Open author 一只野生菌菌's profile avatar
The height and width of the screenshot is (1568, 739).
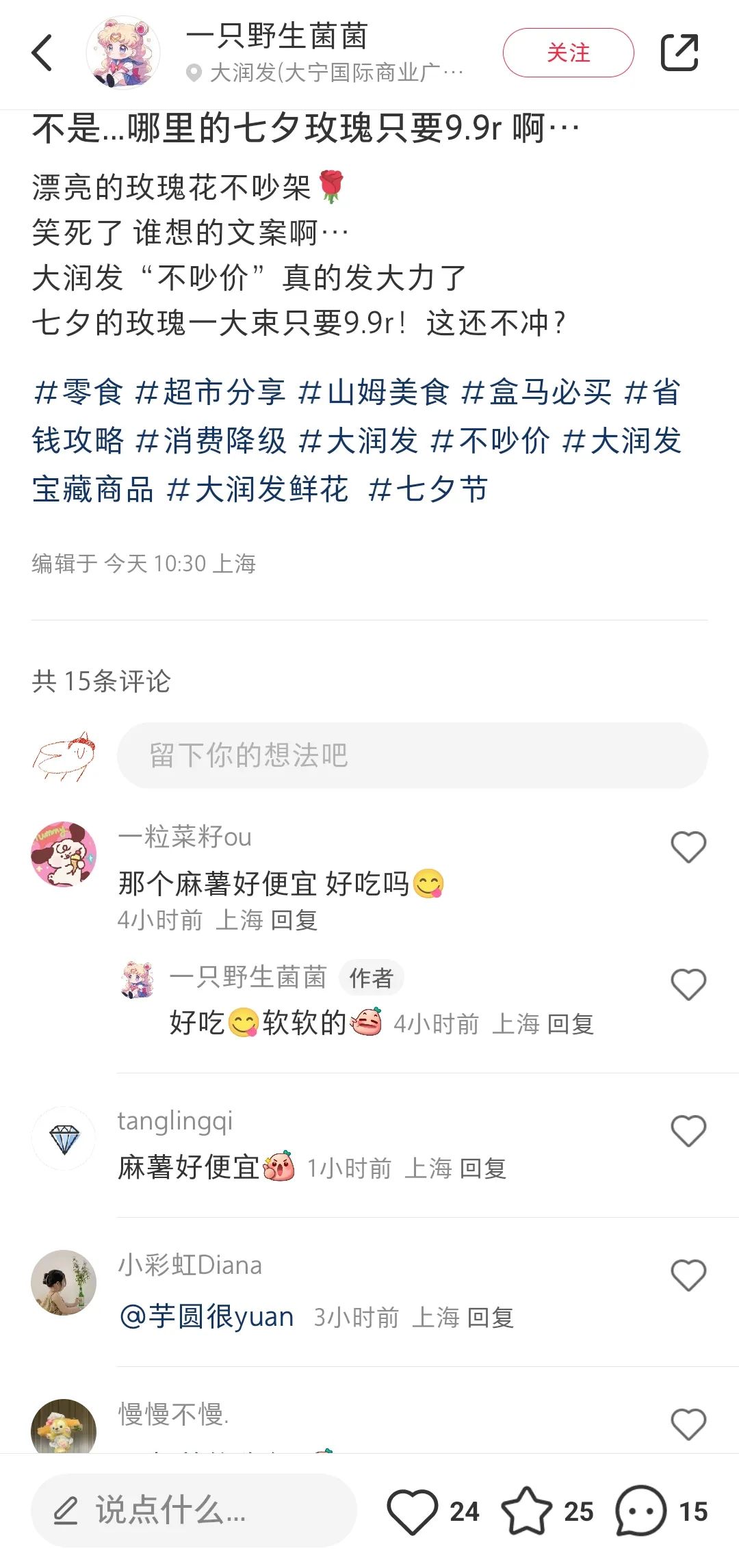click(124, 53)
